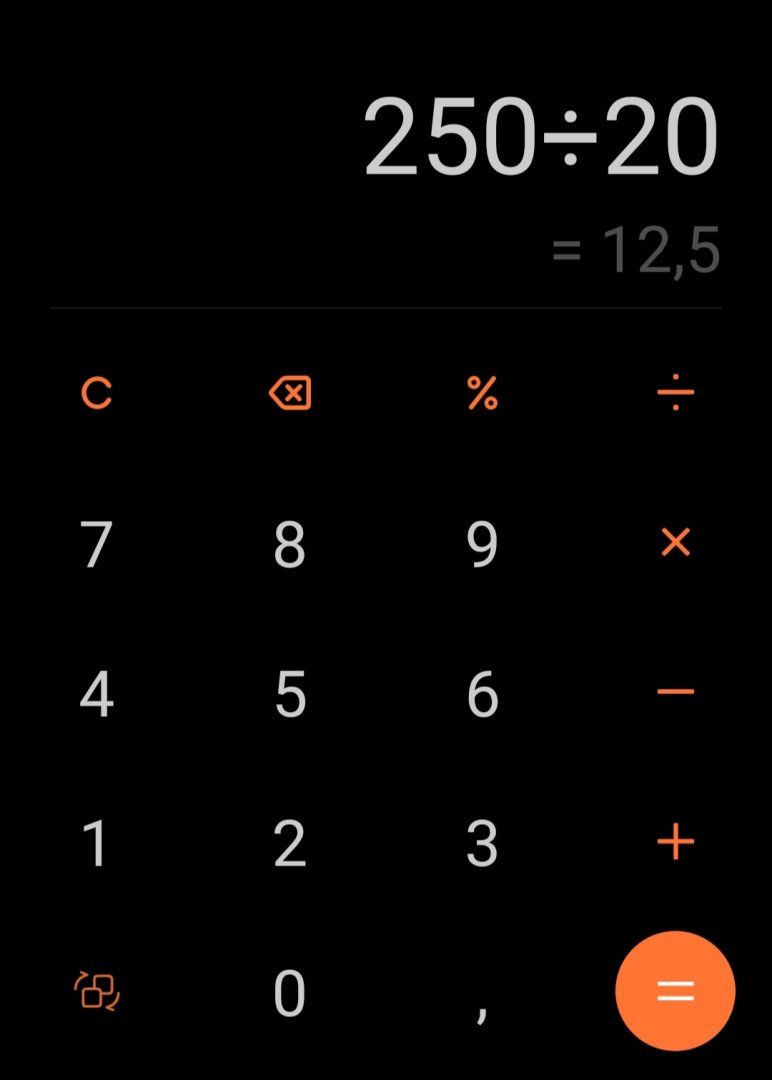Enter the digit 4
The width and height of the screenshot is (772, 1080).
[96, 694]
